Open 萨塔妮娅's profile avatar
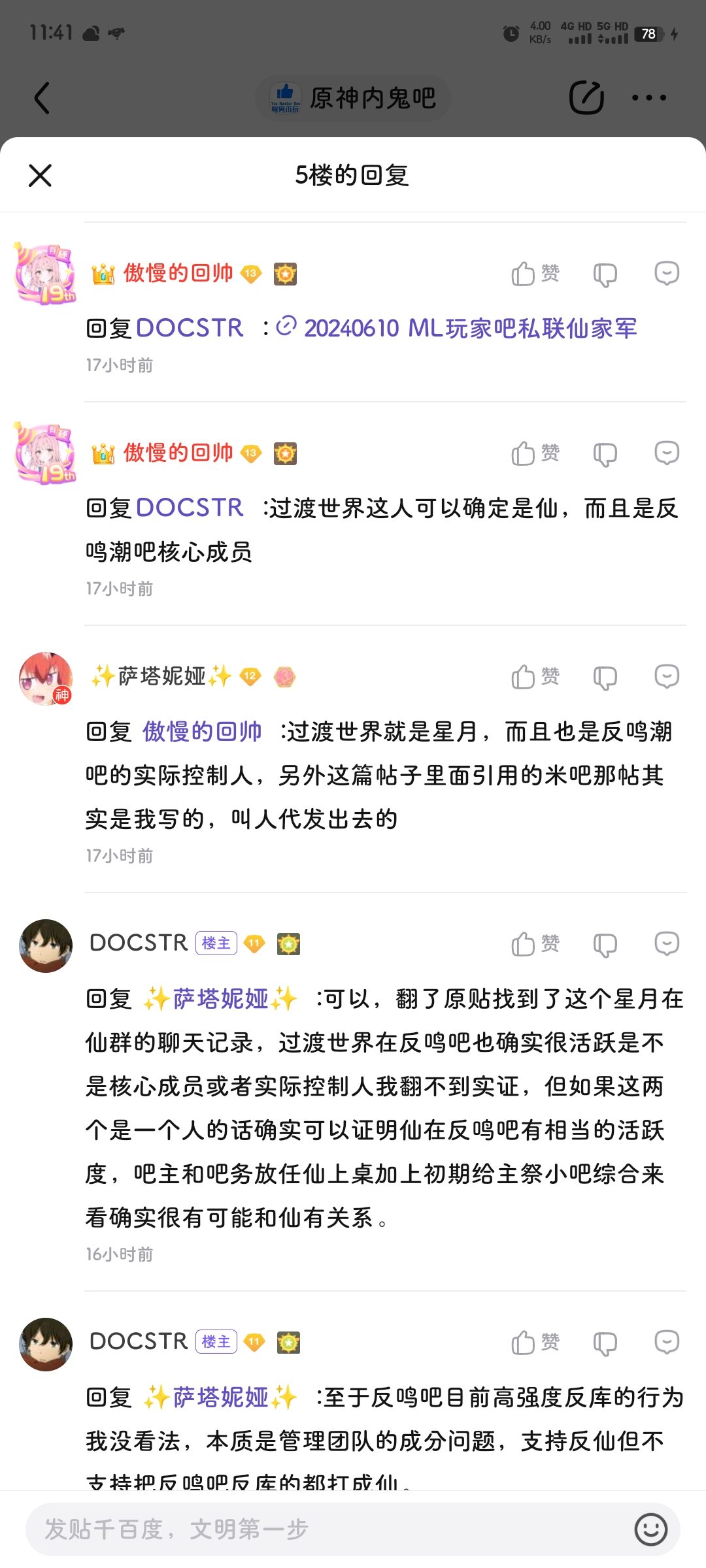The image size is (706, 1568). (46, 678)
